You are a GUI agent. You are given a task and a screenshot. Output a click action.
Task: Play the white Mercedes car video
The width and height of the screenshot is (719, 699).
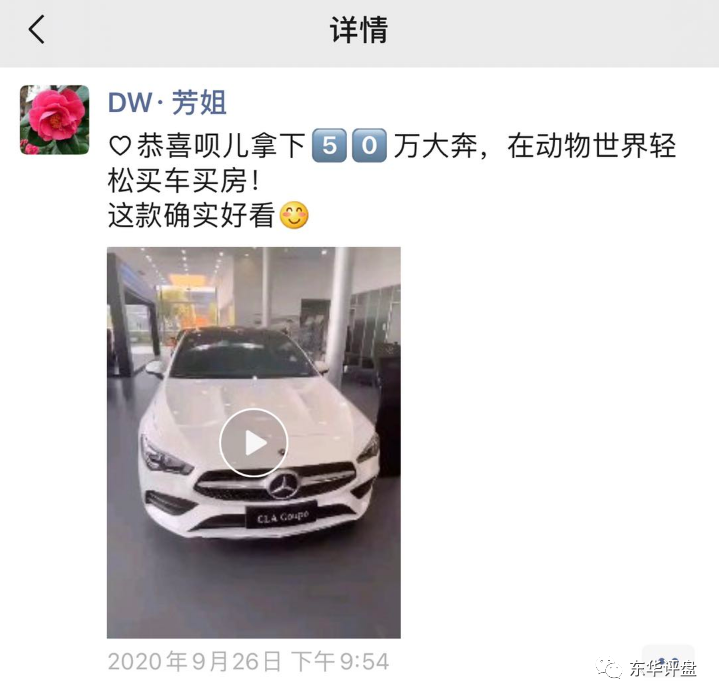(x=254, y=442)
